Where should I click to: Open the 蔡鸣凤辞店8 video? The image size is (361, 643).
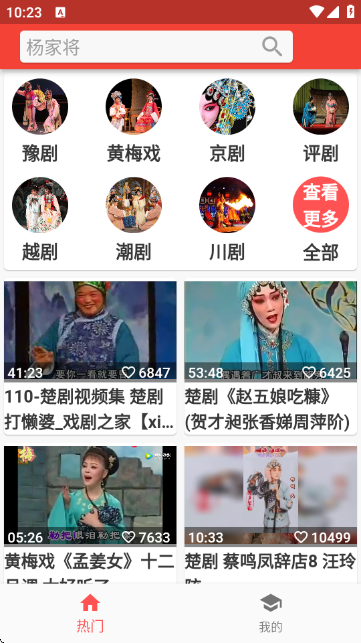click(x=270, y=515)
